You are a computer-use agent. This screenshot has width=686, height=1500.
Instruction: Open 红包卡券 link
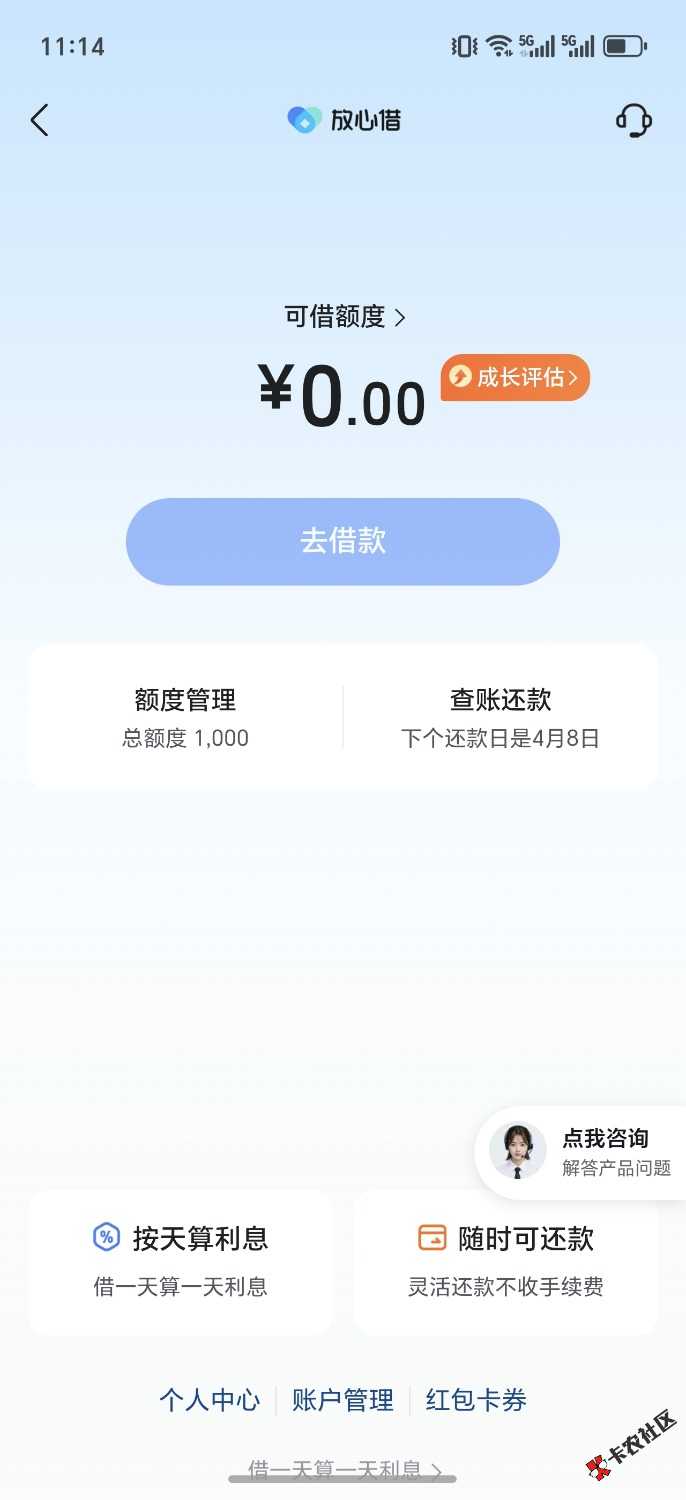point(476,1400)
